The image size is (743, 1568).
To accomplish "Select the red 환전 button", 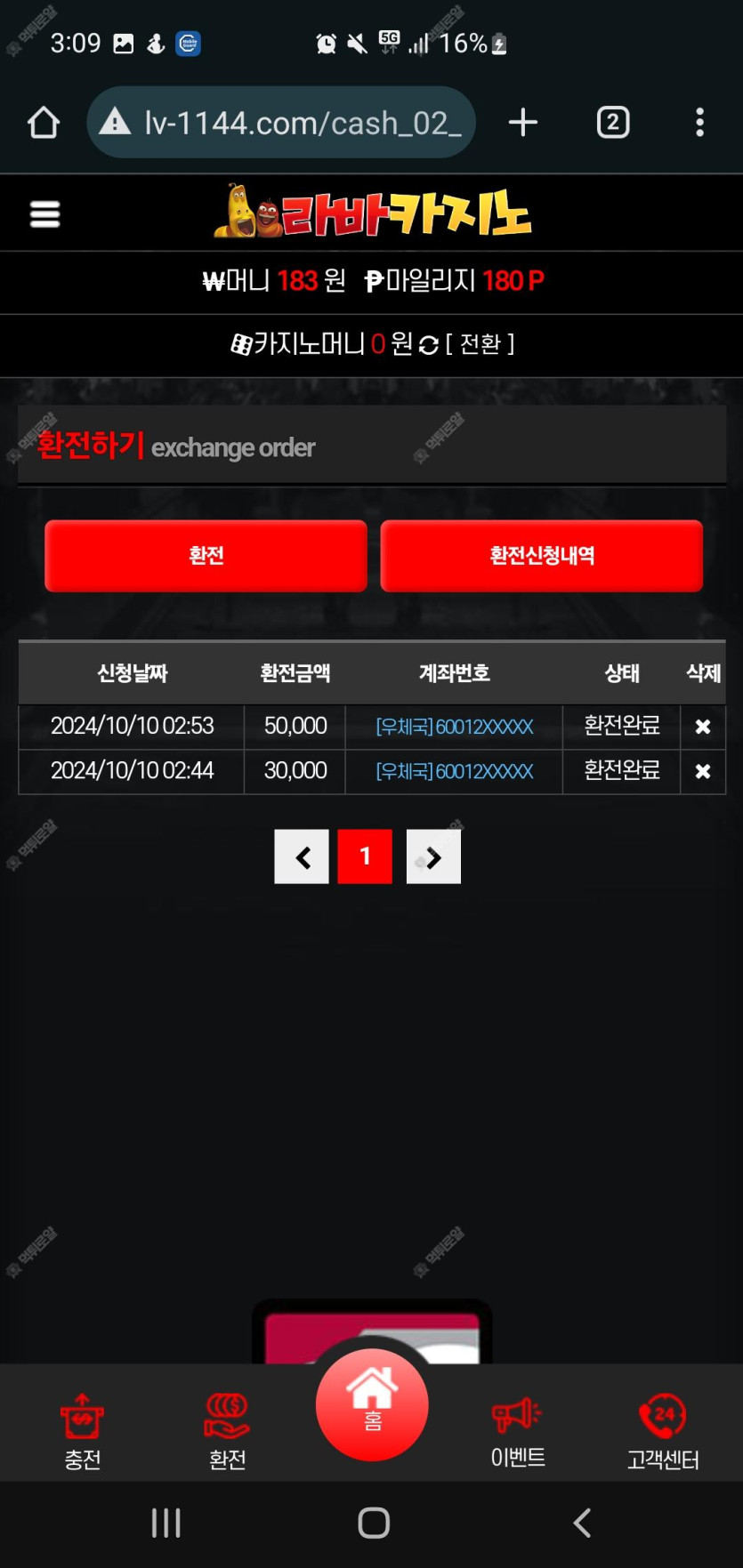I will point(206,556).
